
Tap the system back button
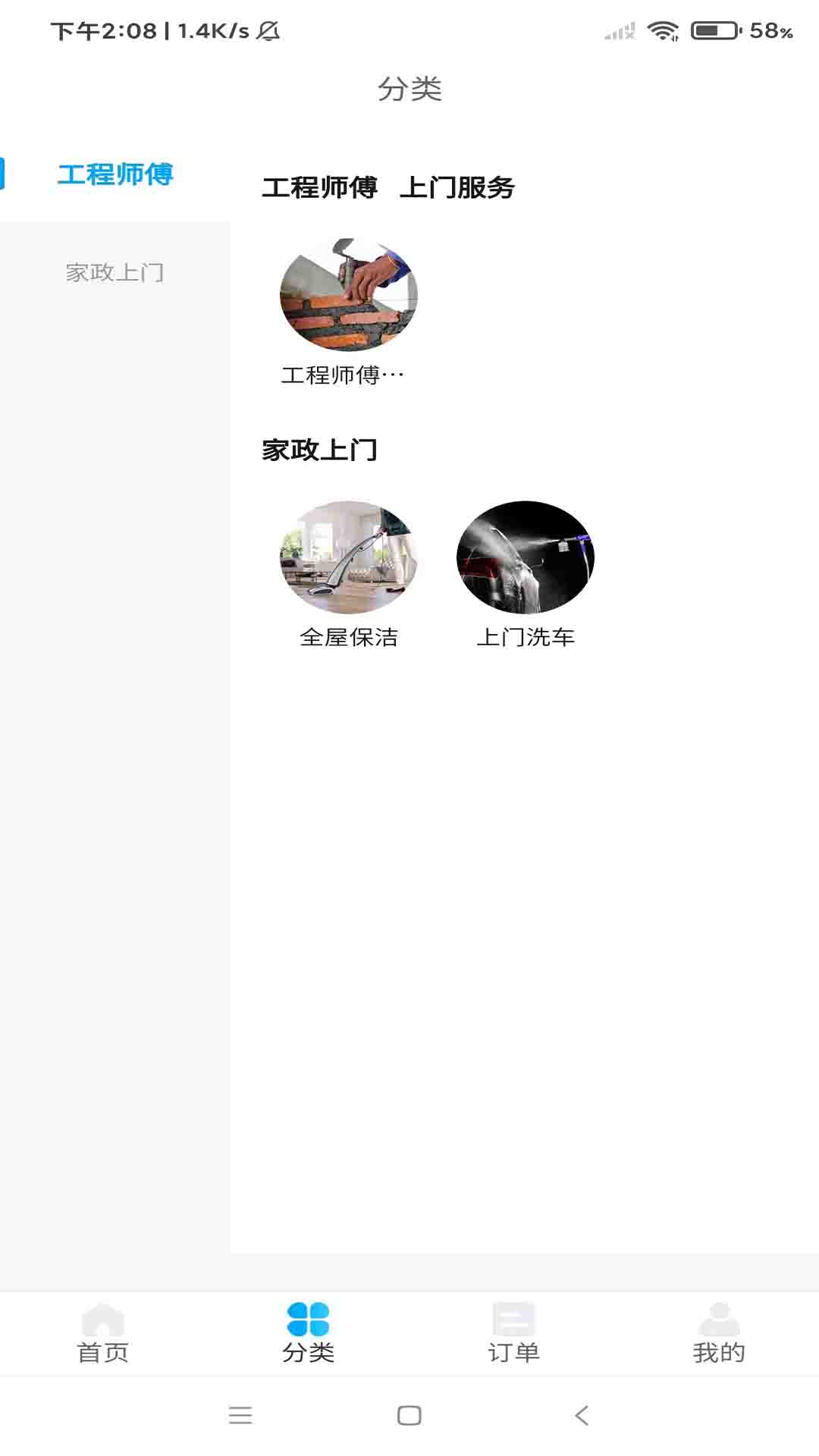582,1415
